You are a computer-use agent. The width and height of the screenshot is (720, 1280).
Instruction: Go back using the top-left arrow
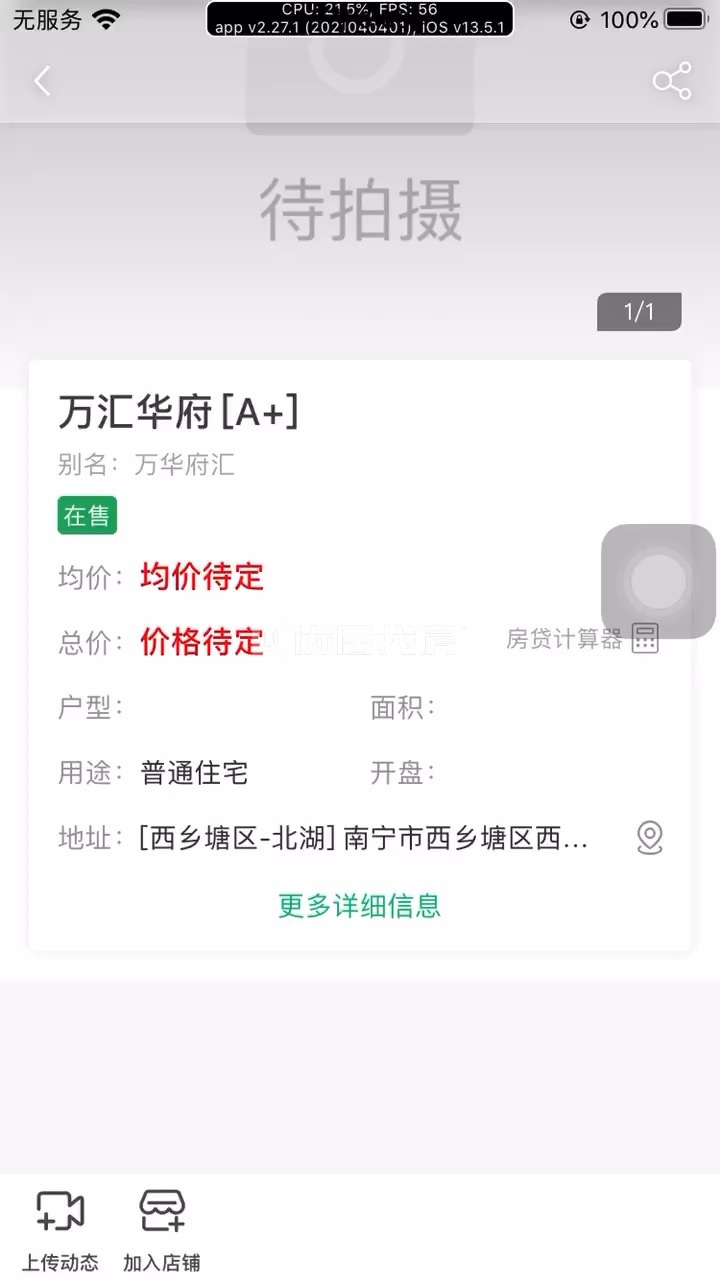pos(42,82)
